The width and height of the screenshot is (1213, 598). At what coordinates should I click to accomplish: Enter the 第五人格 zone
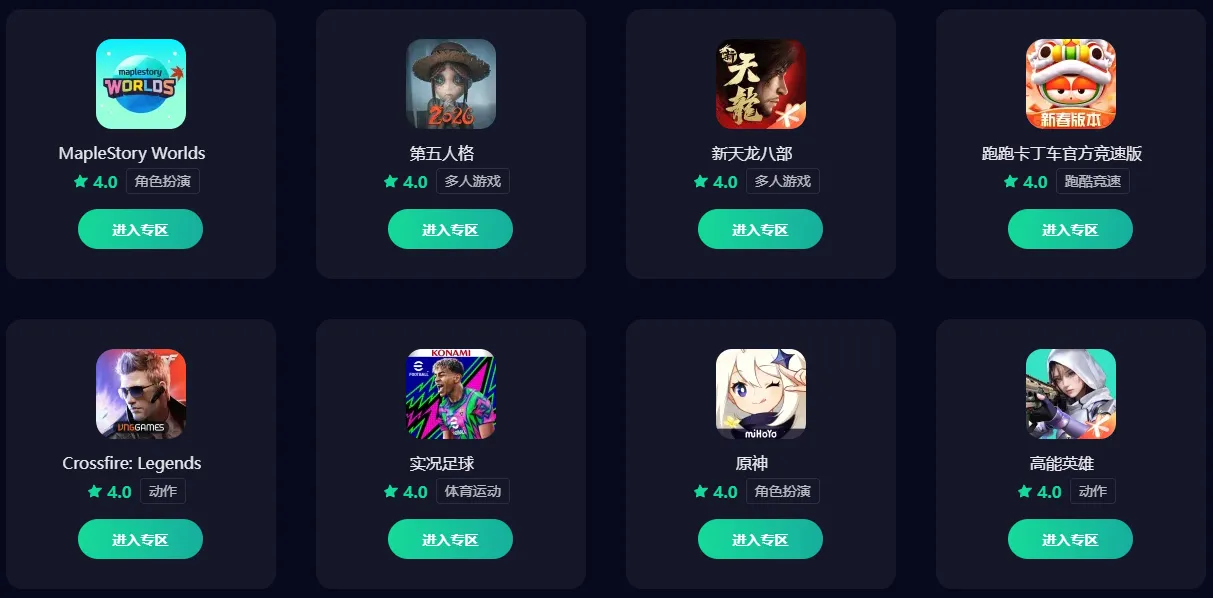tap(450, 229)
